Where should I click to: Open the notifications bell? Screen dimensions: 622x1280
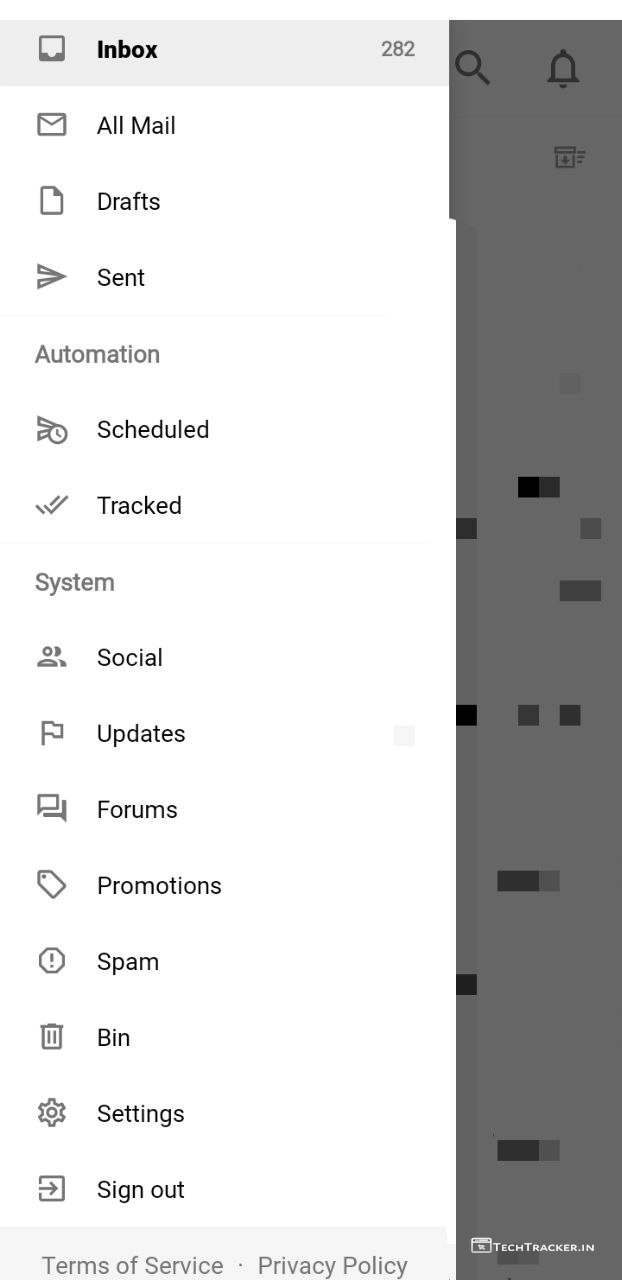coord(563,68)
